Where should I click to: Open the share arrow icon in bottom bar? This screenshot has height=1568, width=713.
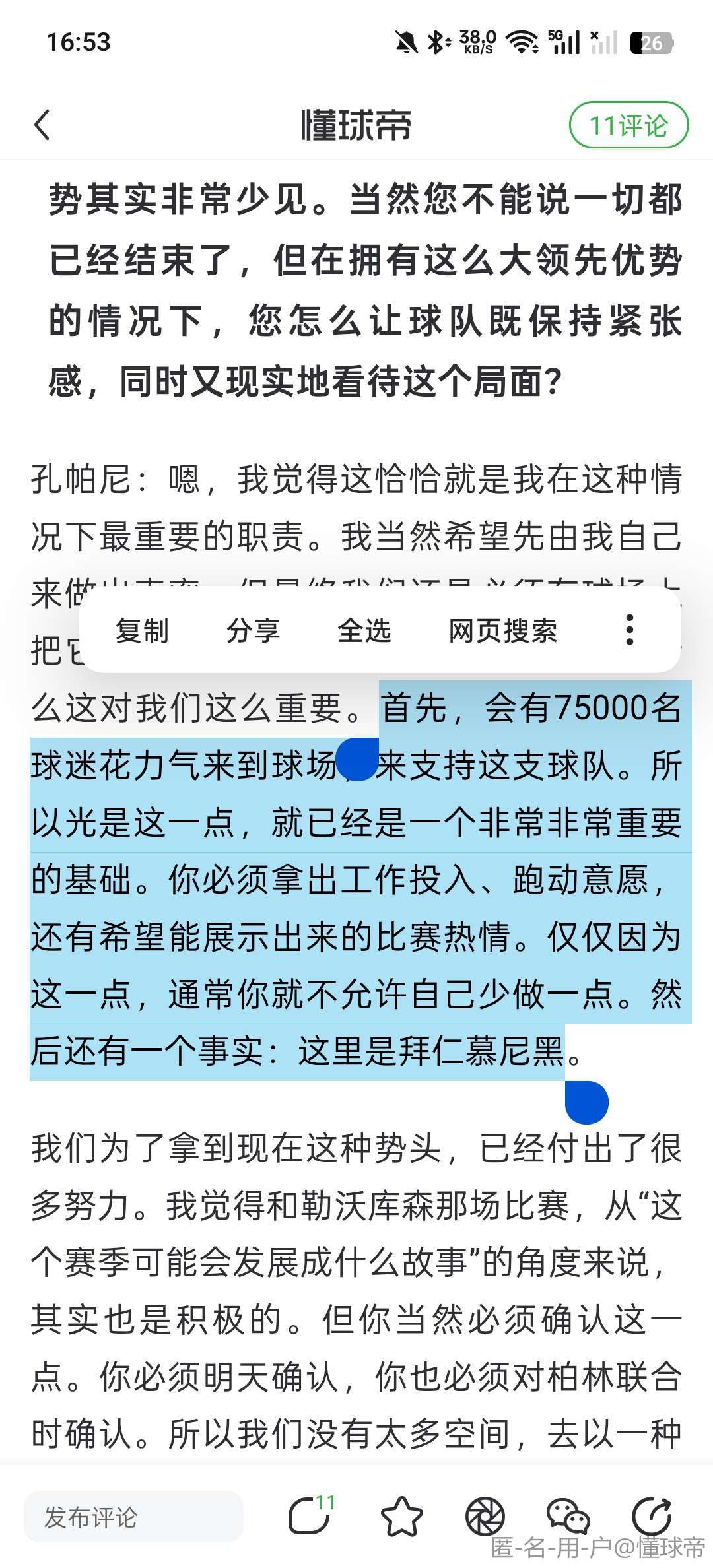pyautogui.click(x=652, y=1517)
